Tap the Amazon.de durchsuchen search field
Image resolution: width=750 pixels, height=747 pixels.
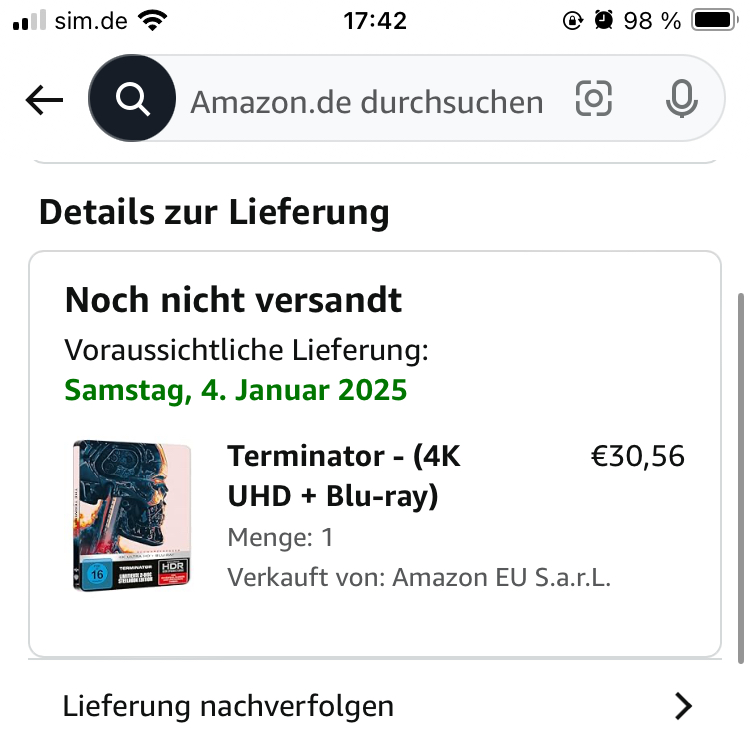coord(366,101)
